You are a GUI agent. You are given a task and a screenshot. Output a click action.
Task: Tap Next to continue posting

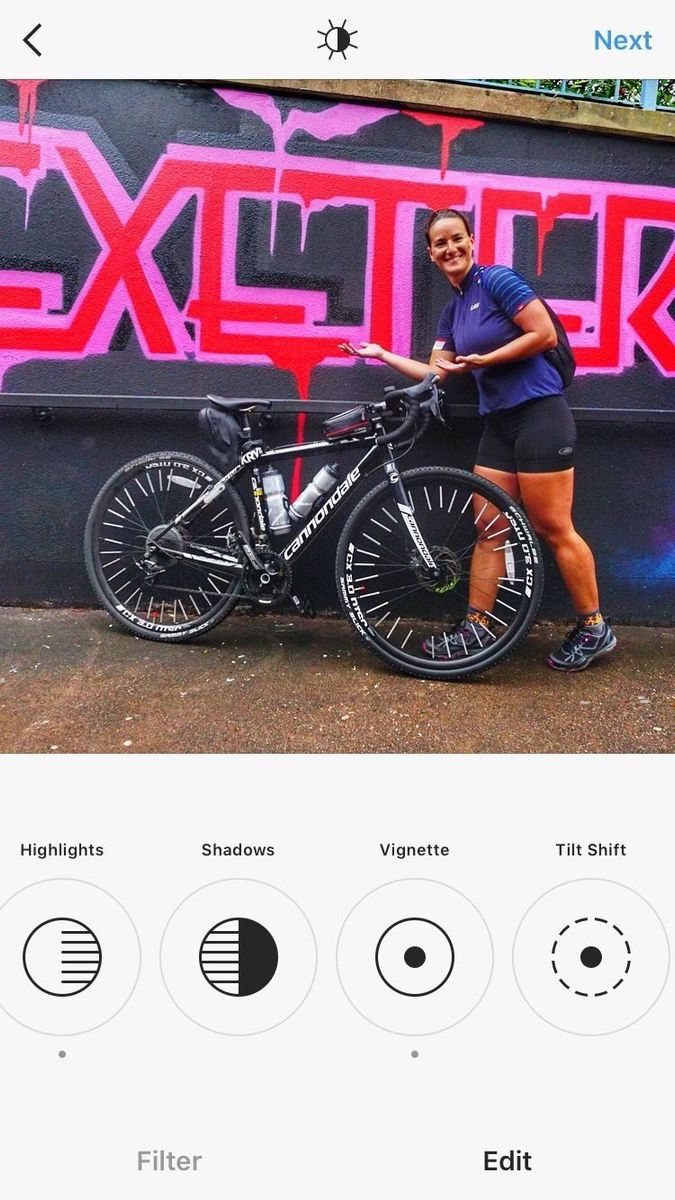[x=622, y=40]
